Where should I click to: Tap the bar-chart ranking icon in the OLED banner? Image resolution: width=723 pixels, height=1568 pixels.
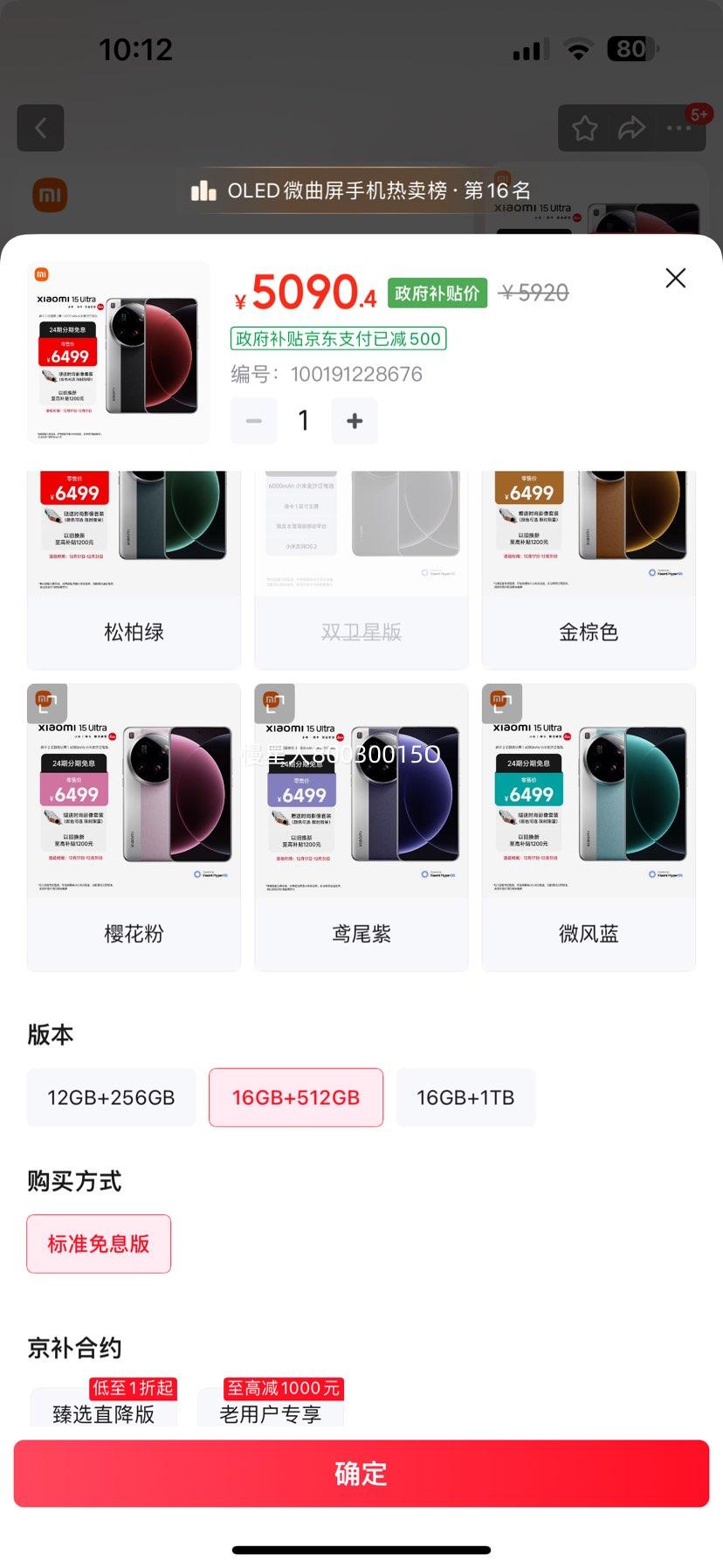(x=203, y=189)
